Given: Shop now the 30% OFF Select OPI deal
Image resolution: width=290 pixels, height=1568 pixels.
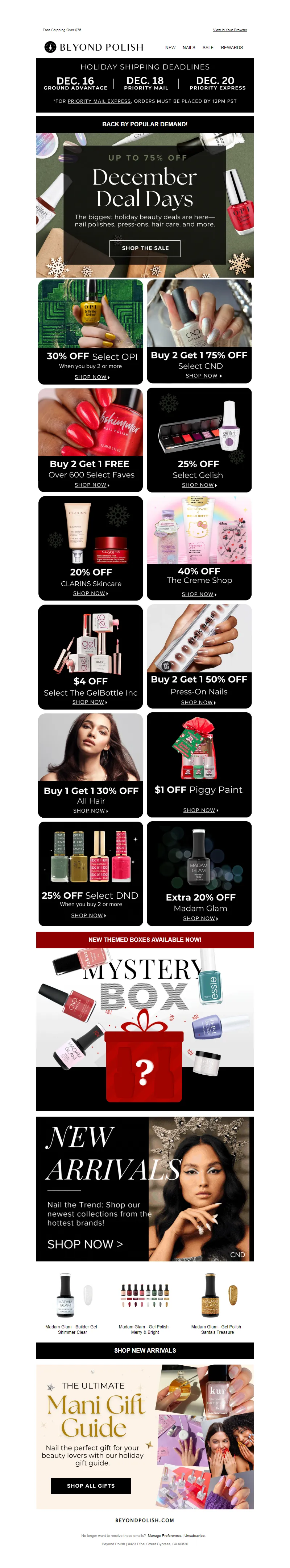Looking at the screenshot, I should [x=91, y=377].
